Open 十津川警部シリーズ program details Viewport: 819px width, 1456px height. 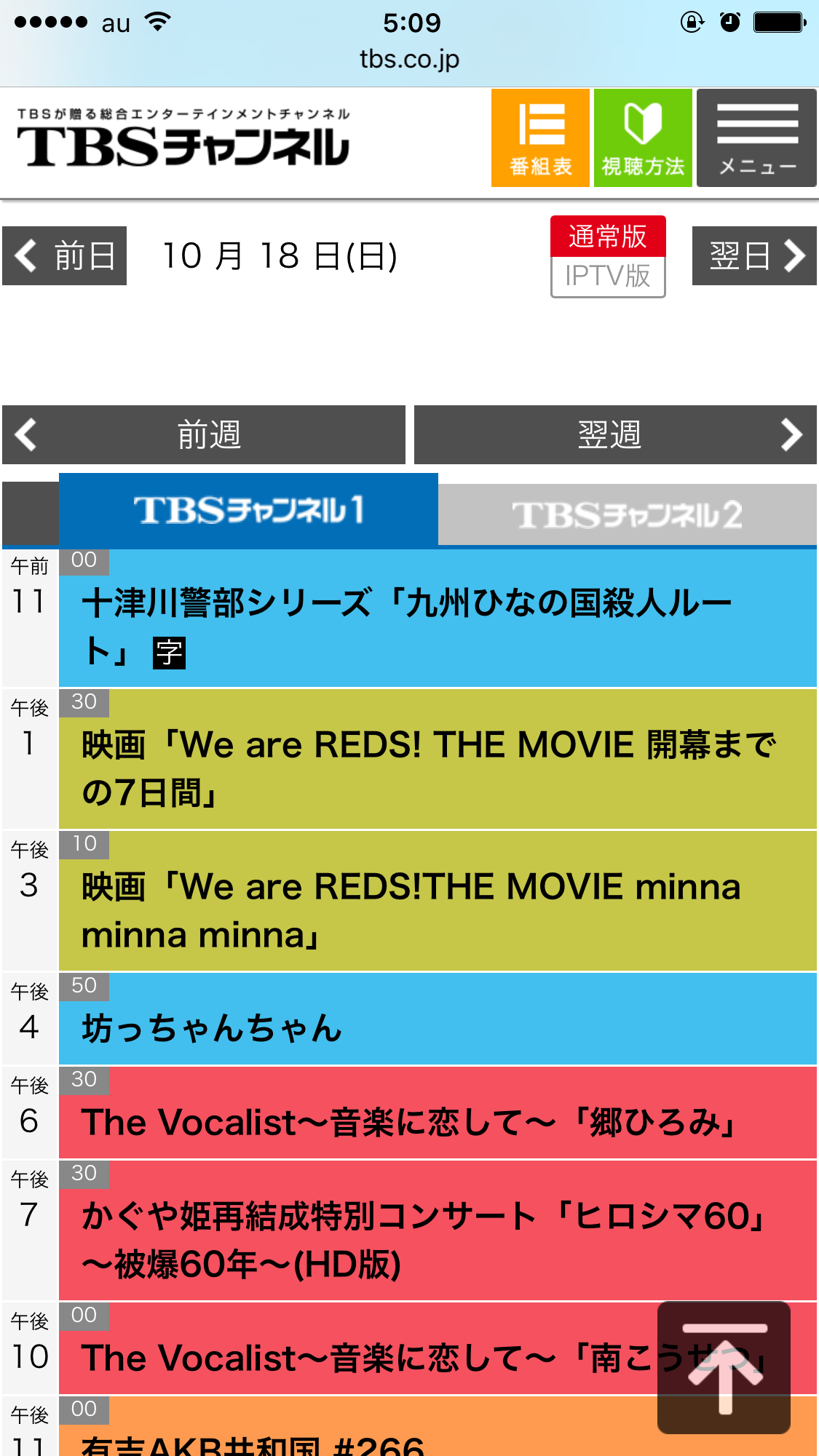tap(408, 626)
